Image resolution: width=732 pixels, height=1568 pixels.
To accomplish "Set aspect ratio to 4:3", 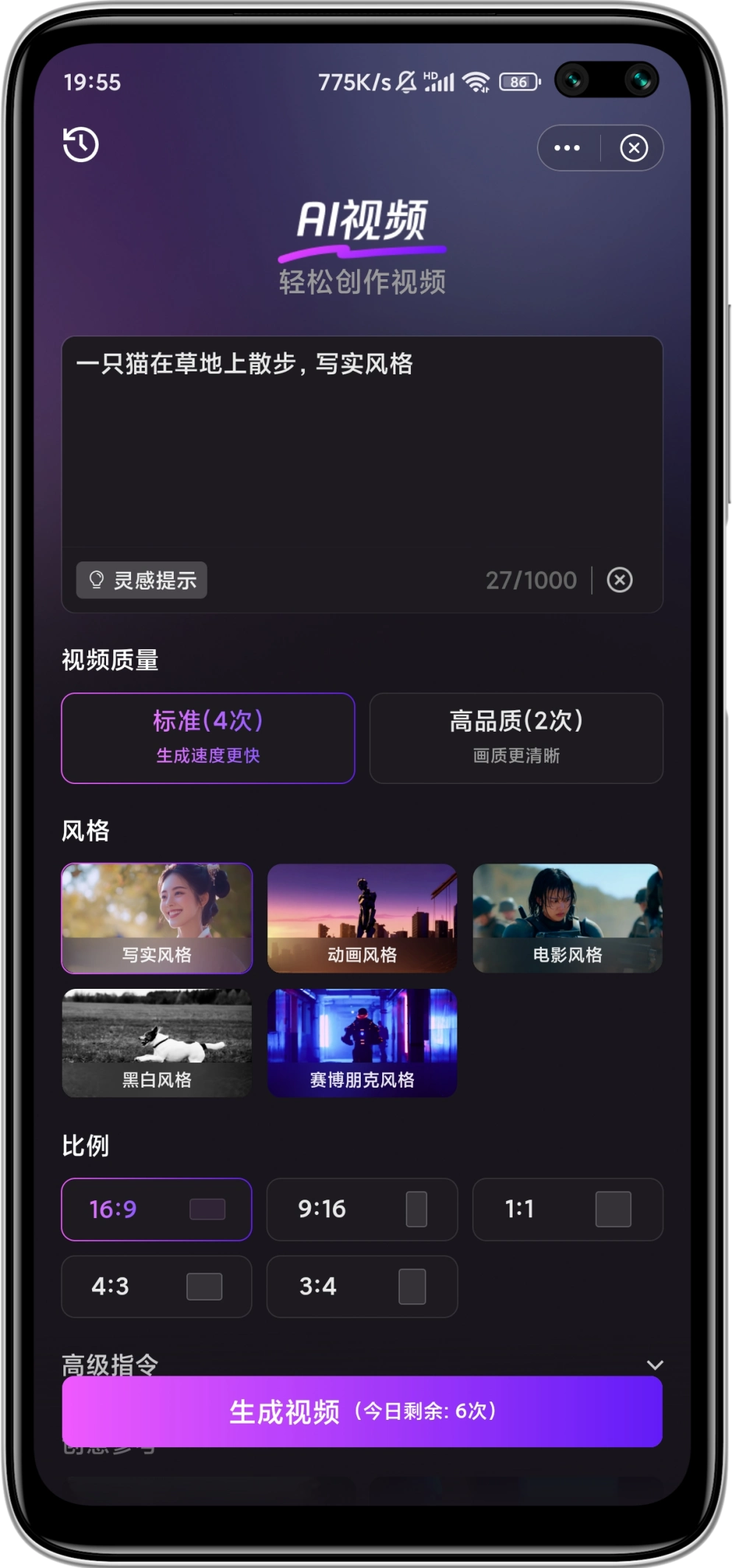I will pos(157,1287).
